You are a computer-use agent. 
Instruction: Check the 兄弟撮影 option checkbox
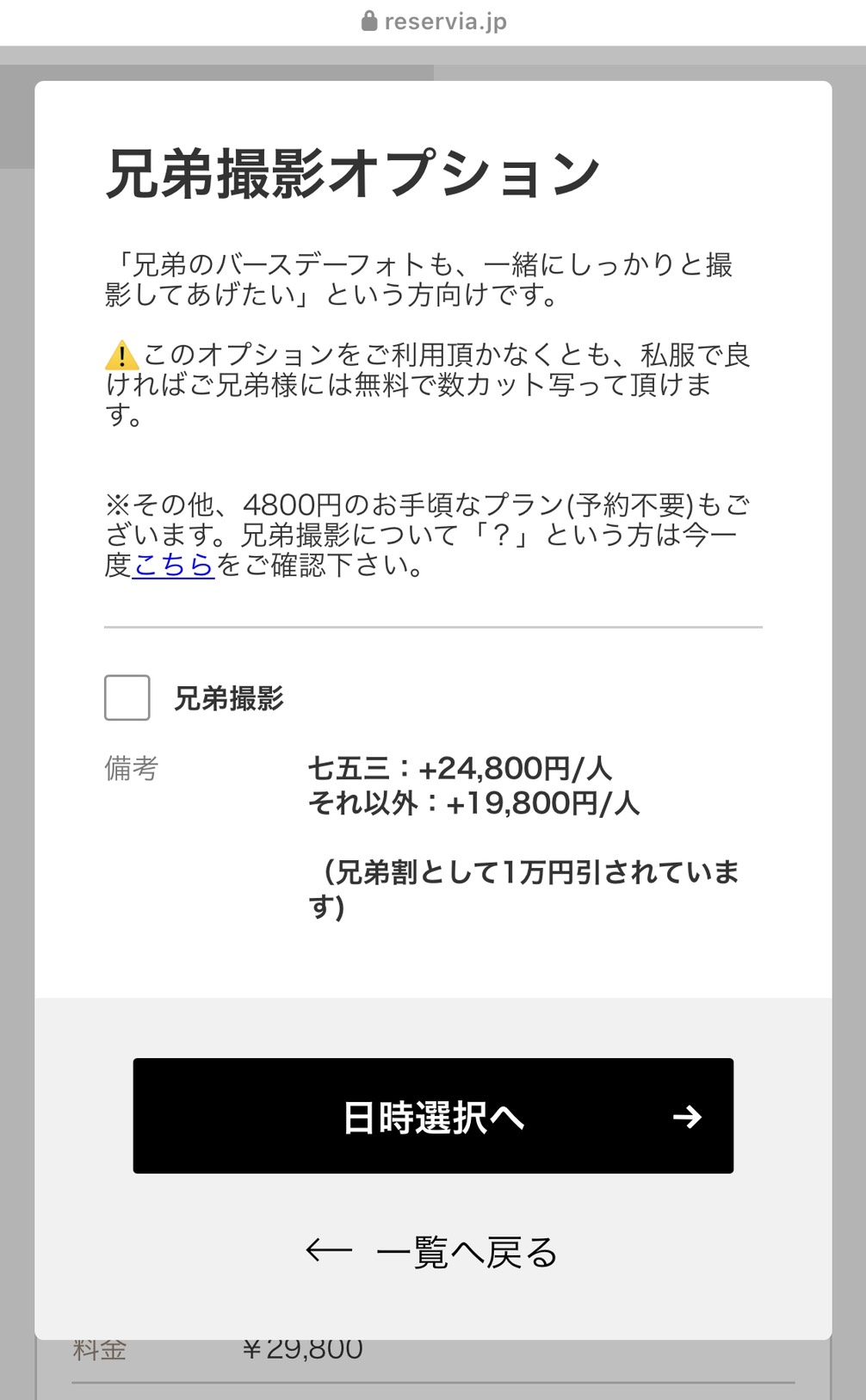click(127, 697)
